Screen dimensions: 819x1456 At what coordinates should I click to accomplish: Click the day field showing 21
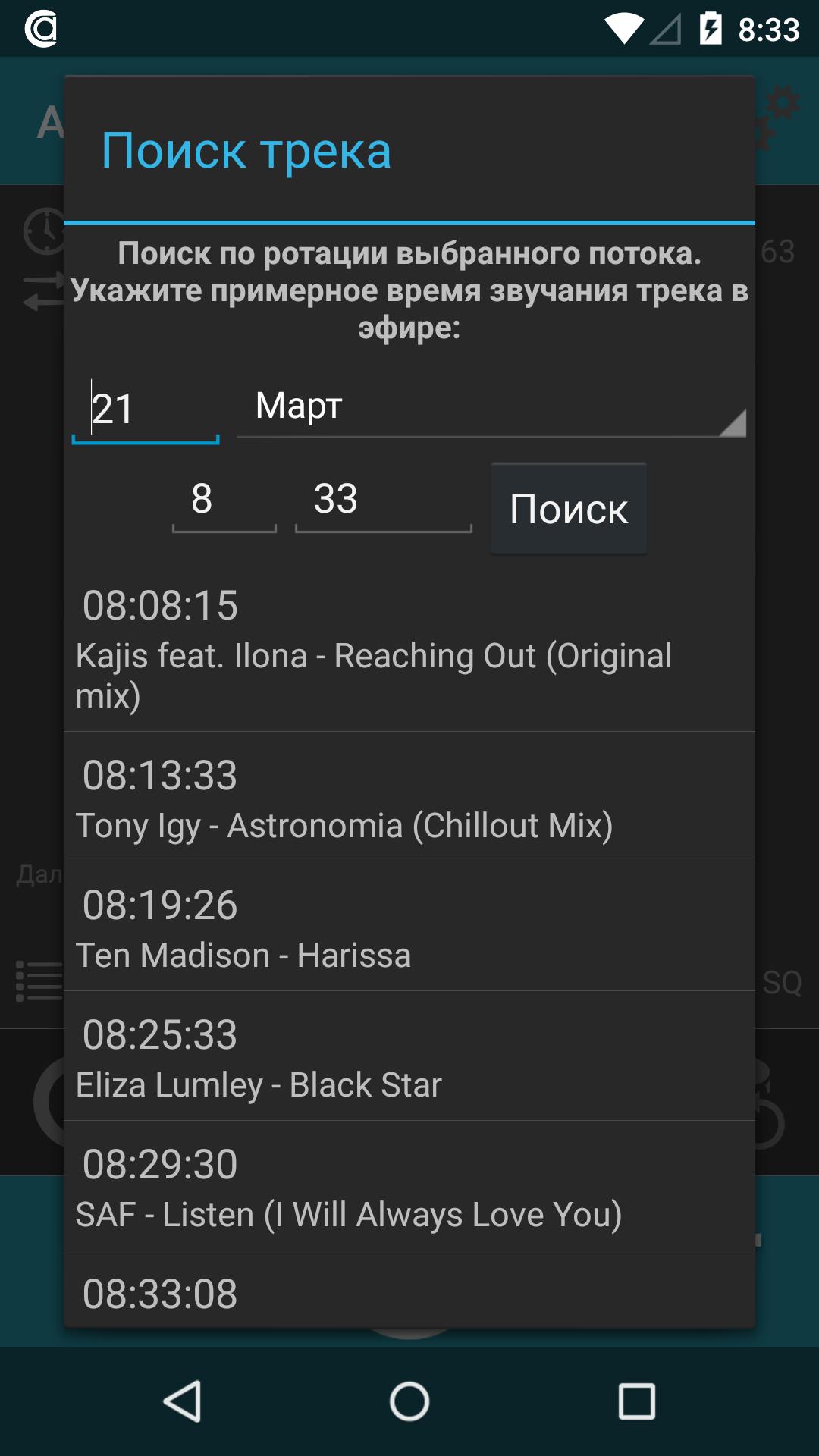pos(143,409)
